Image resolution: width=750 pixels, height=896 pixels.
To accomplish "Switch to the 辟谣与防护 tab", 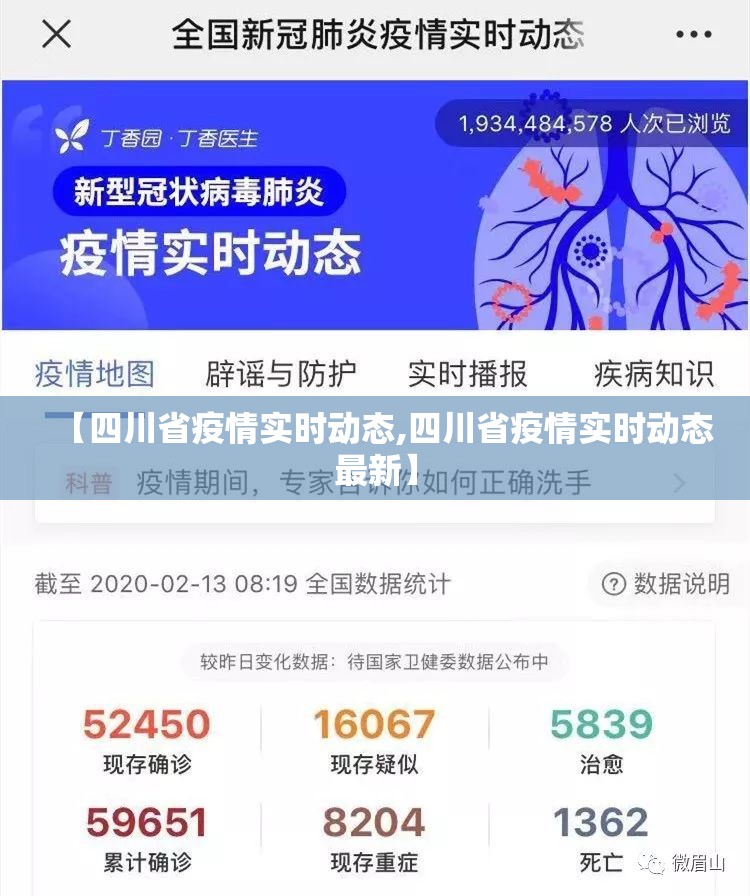I will coord(281,374).
